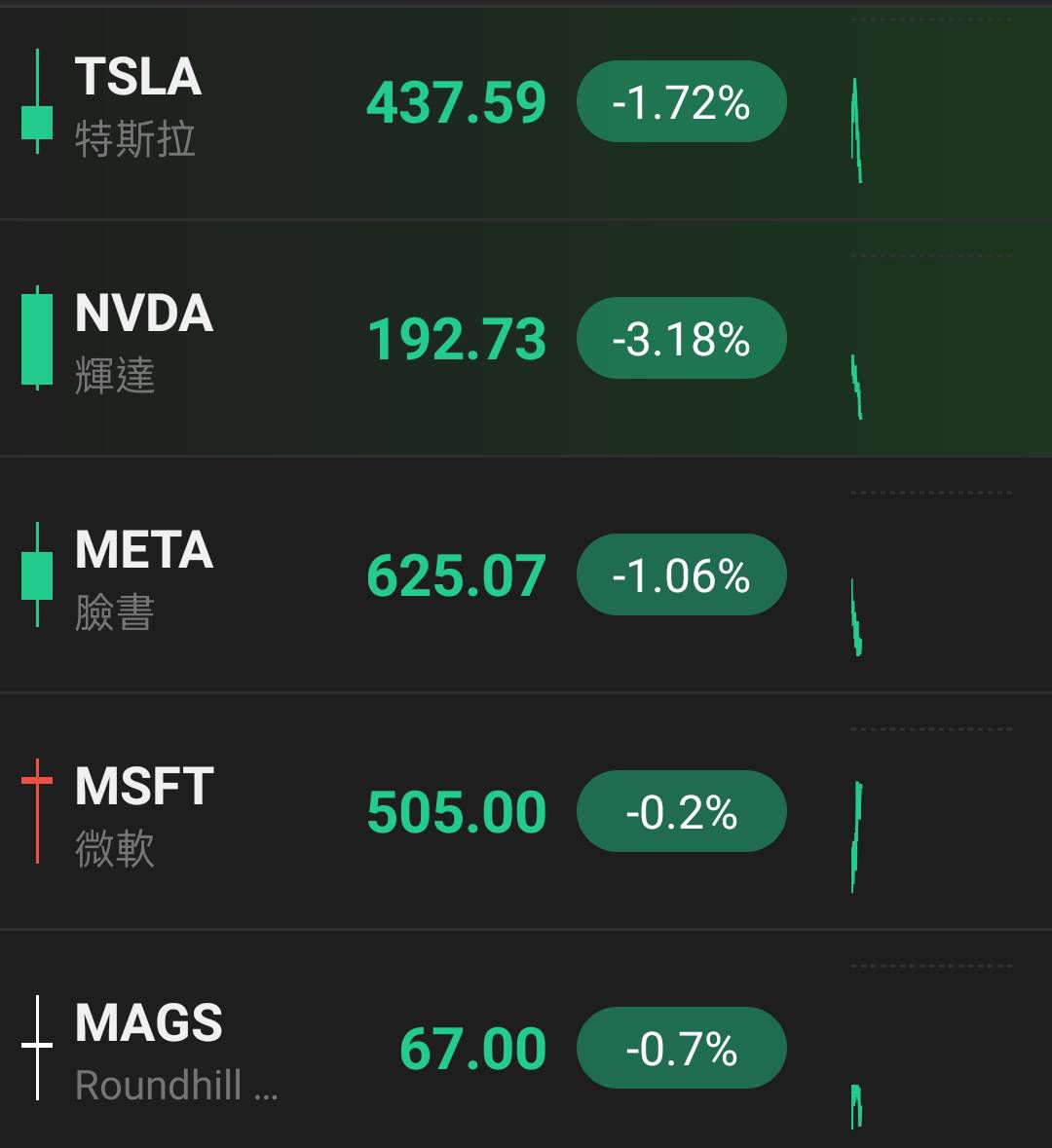Tap the -1.06% change chip
This screenshot has width=1052, height=1148.
[681, 575]
